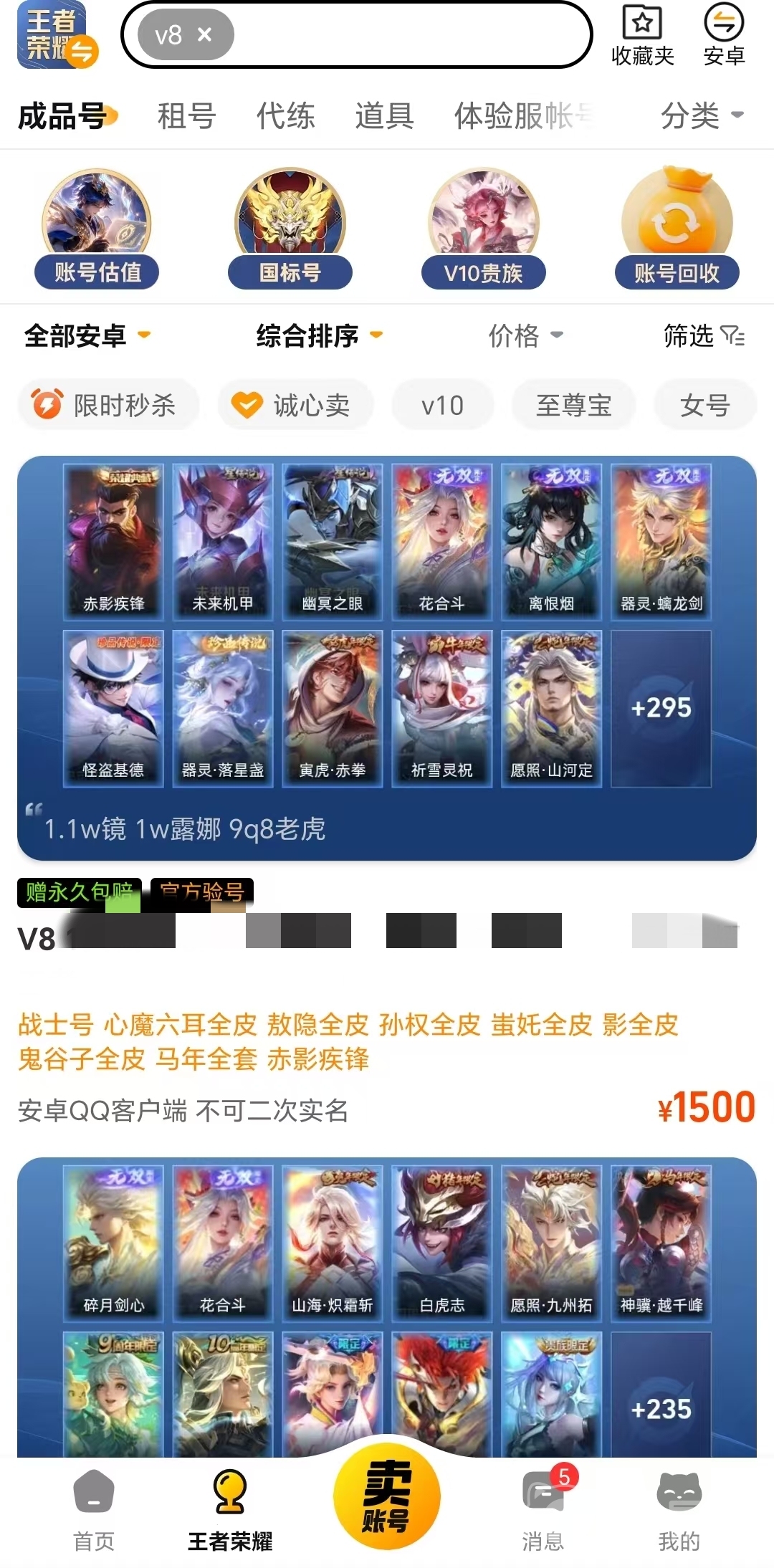This screenshot has height=1568, width=774.
Task: Select the 限时秒杀 chip
Action: (107, 405)
